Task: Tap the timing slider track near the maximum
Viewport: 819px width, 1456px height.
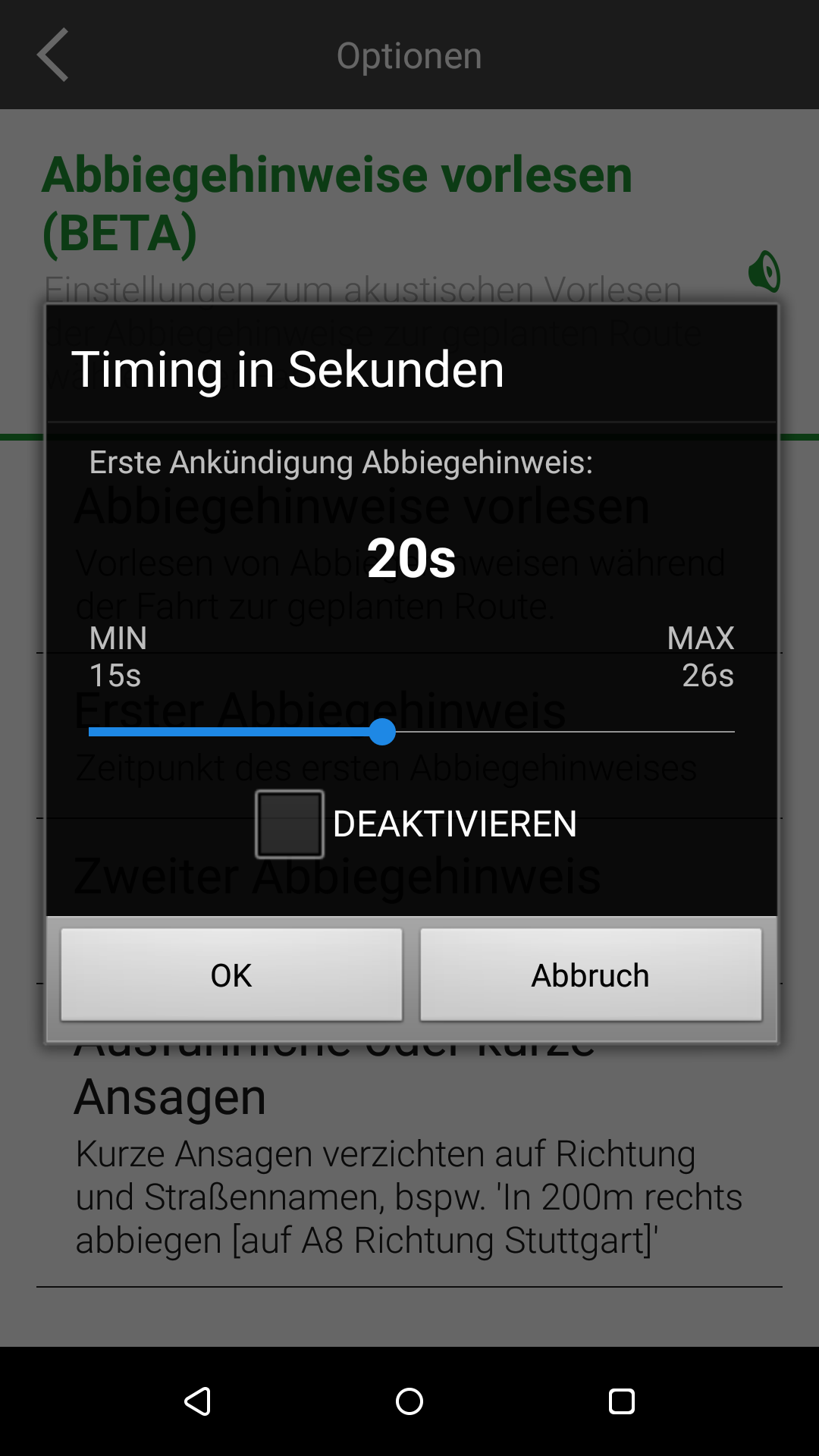Action: coord(713,732)
